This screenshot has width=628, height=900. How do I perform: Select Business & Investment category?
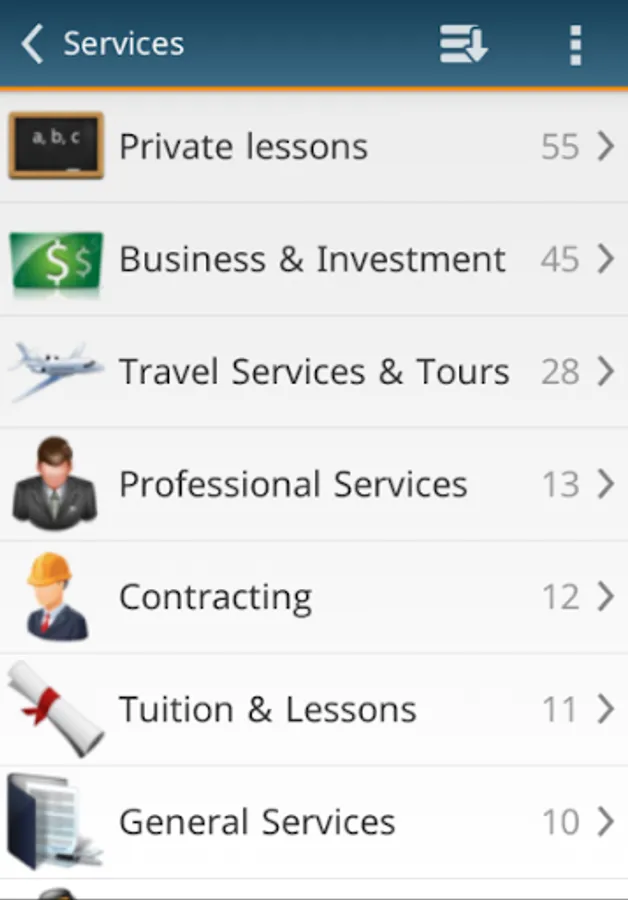tap(314, 260)
